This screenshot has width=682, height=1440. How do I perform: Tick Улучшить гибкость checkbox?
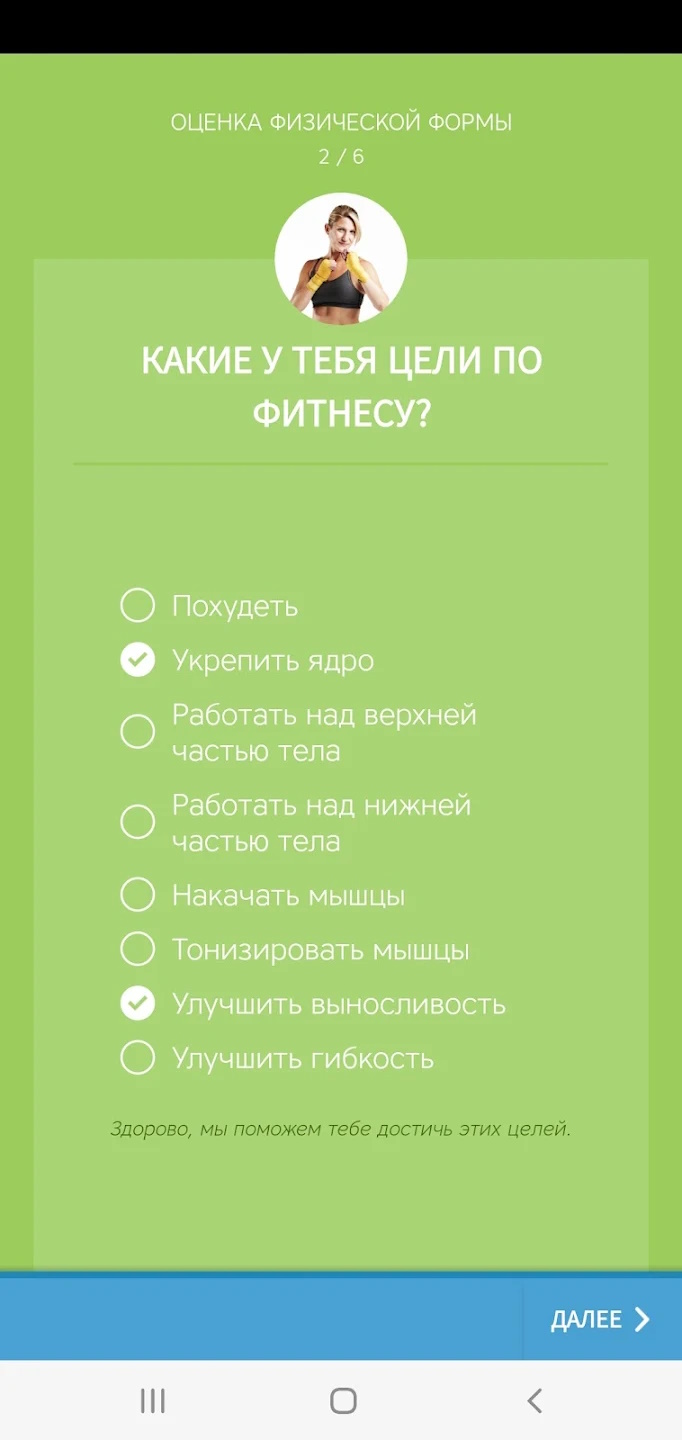point(138,1058)
